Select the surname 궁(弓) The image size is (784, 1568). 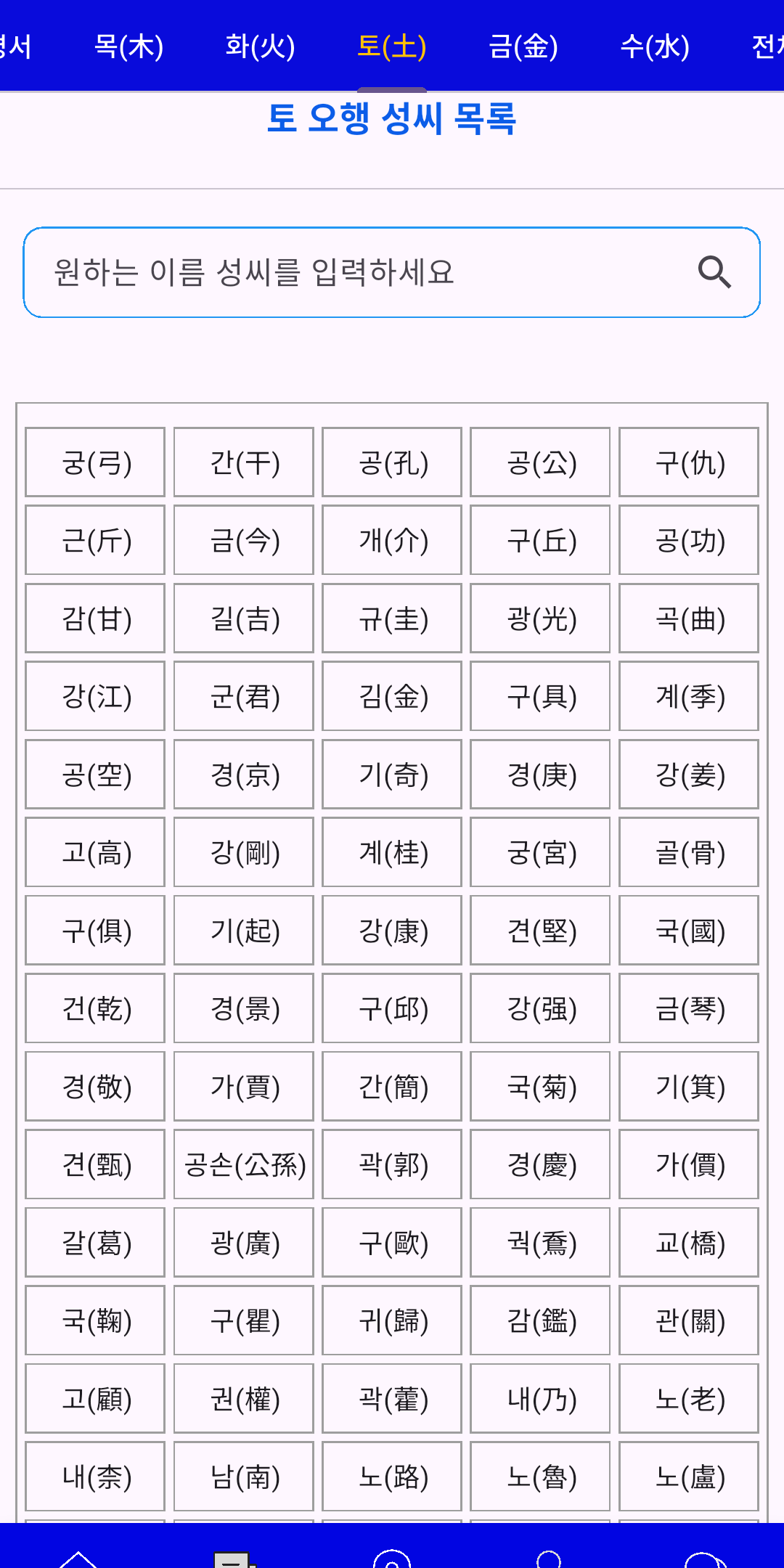95,462
